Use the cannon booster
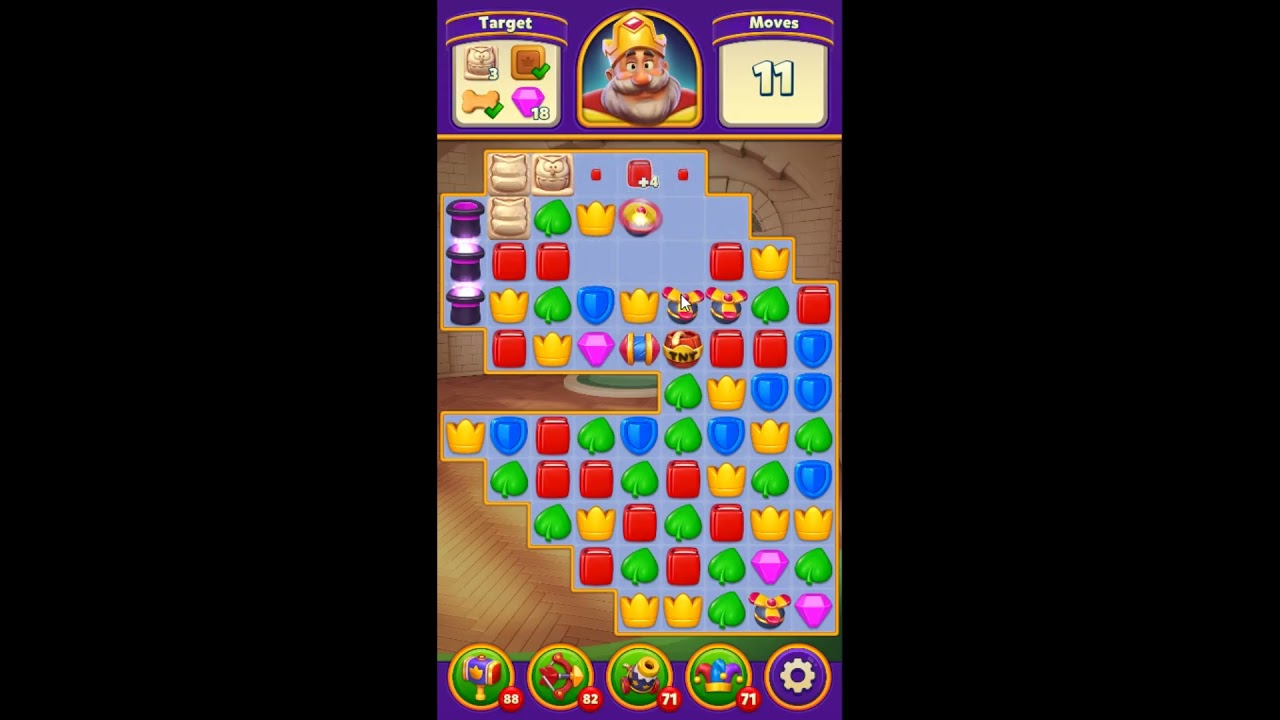The height and width of the screenshot is (720, 1280). coord(639,677)
